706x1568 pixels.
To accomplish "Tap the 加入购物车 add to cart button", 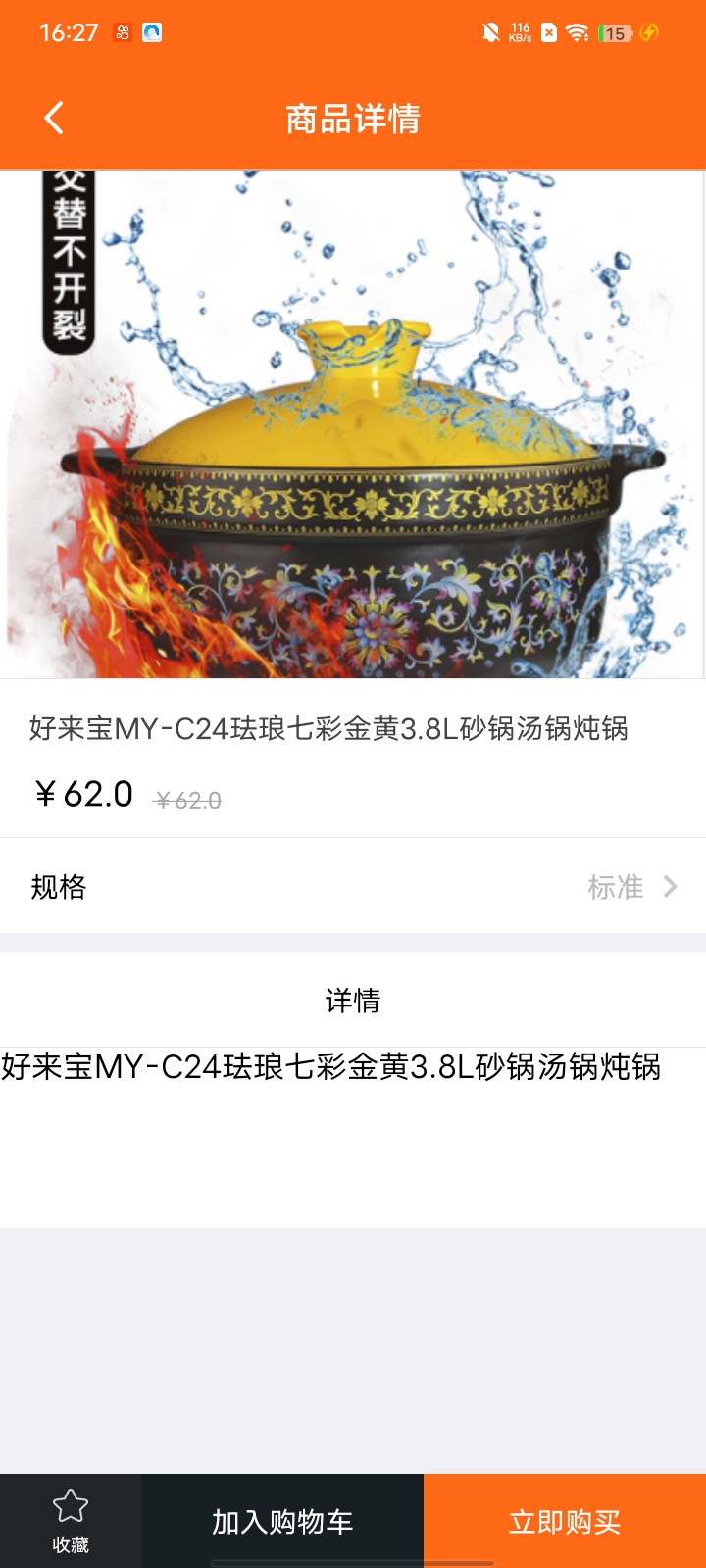I will click(282, 1520).
